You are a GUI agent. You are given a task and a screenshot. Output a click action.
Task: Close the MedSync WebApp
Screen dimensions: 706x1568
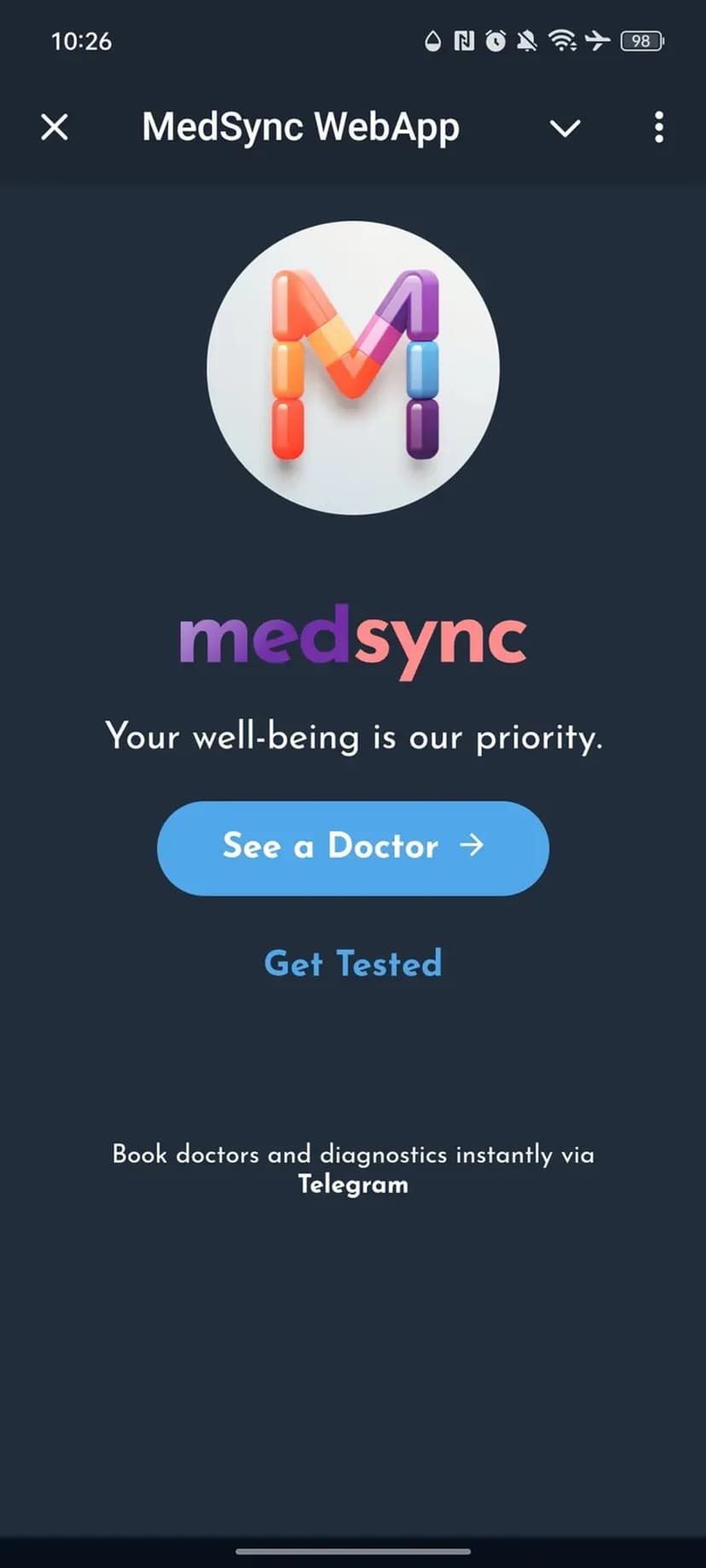click(x=55, y=128)
